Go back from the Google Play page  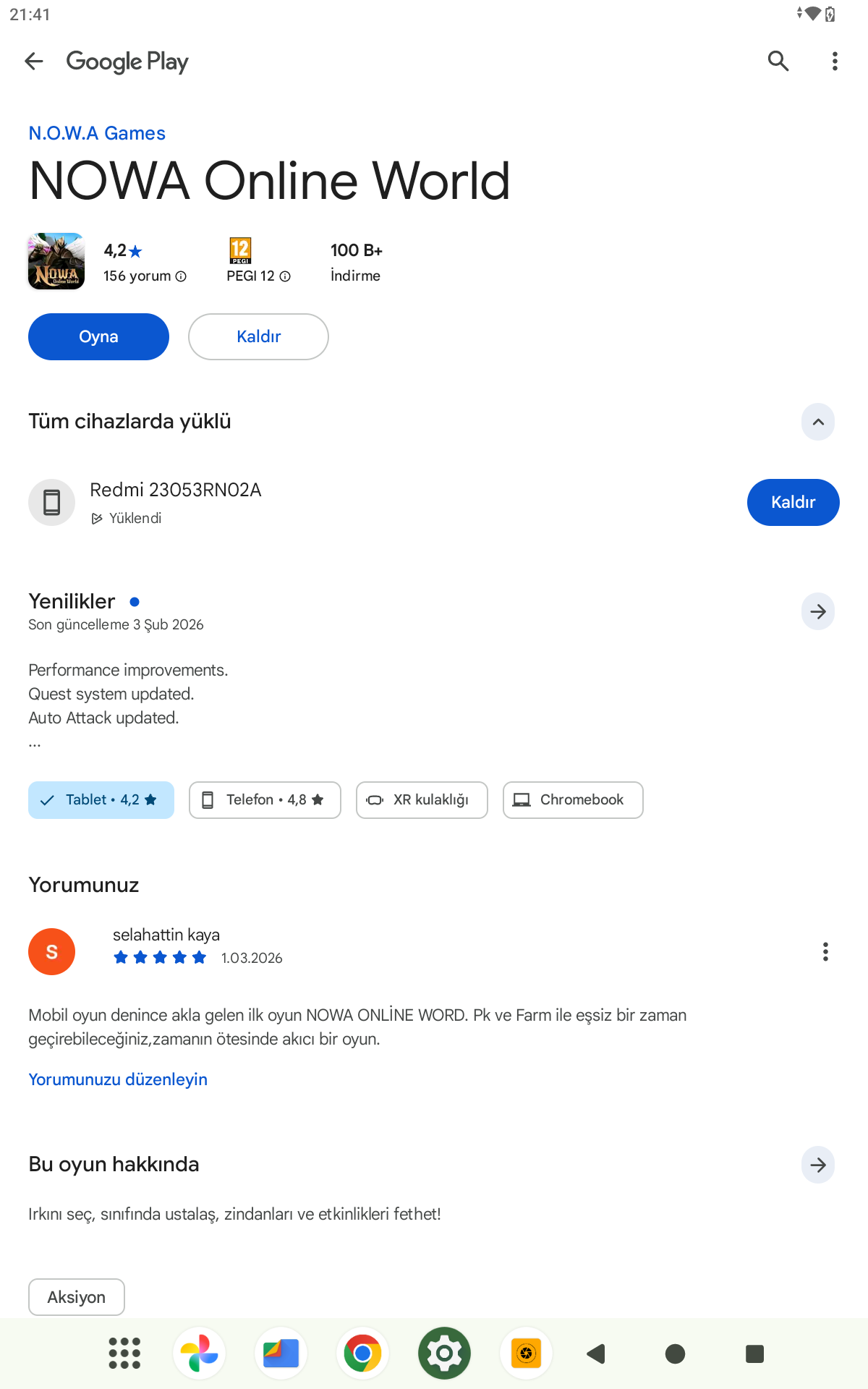point(34,61)
